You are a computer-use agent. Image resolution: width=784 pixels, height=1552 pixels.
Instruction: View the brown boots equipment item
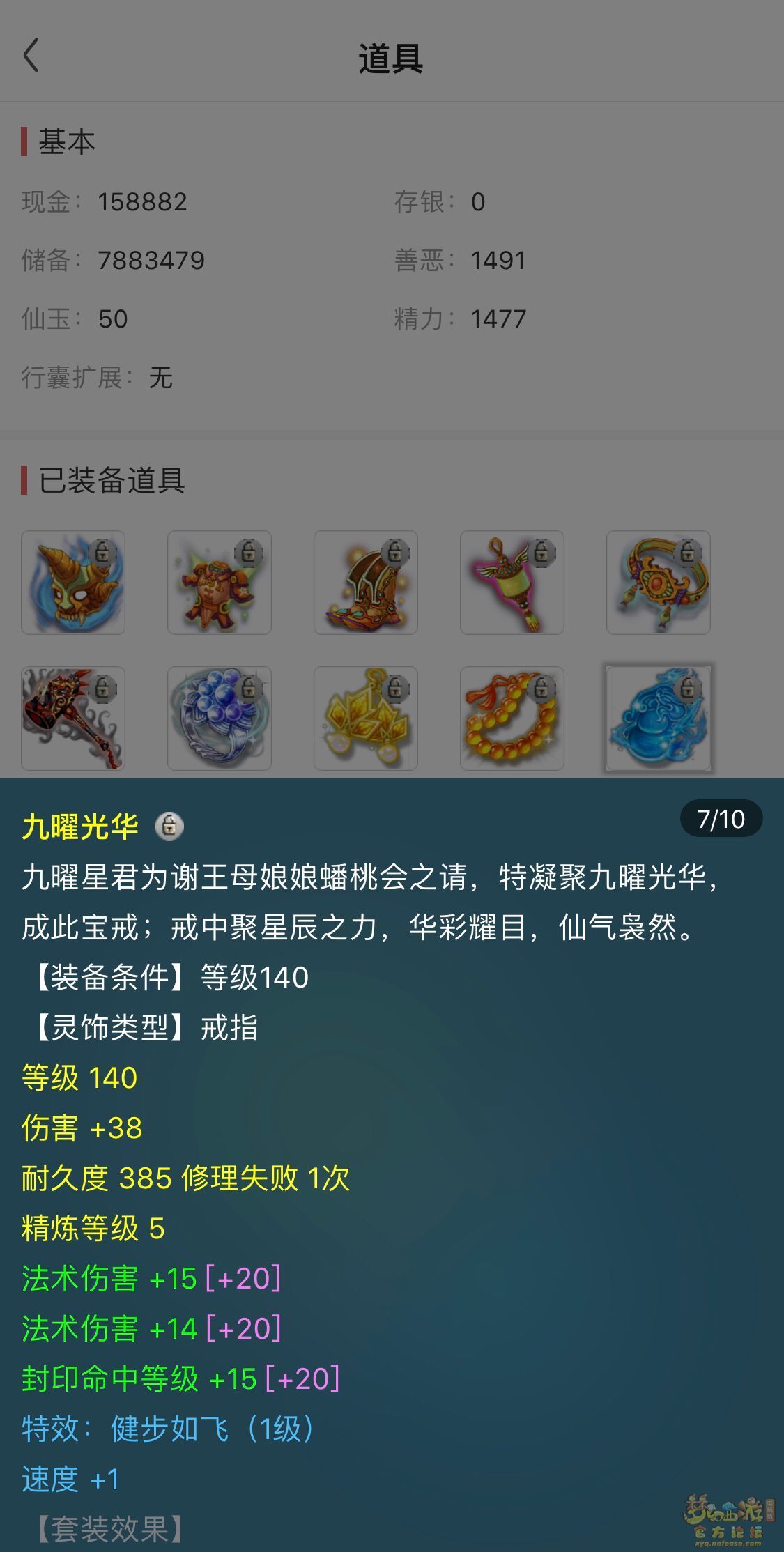pyautogui.click(x=366, y=583)
